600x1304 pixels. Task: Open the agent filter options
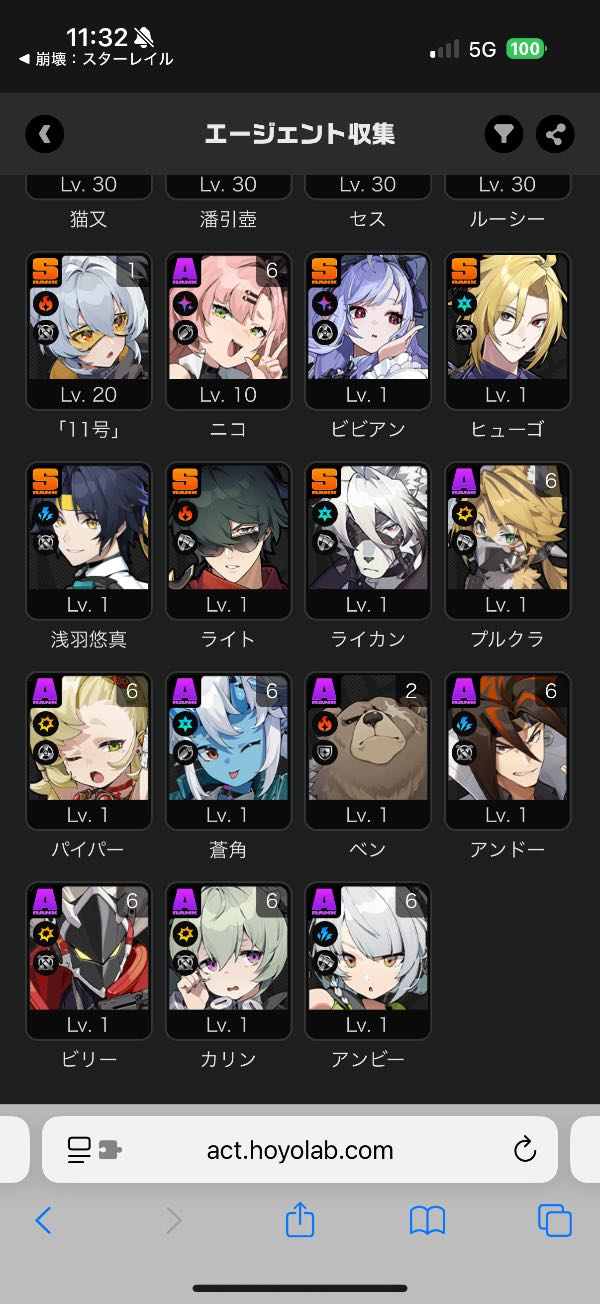(x=504, y=133)
